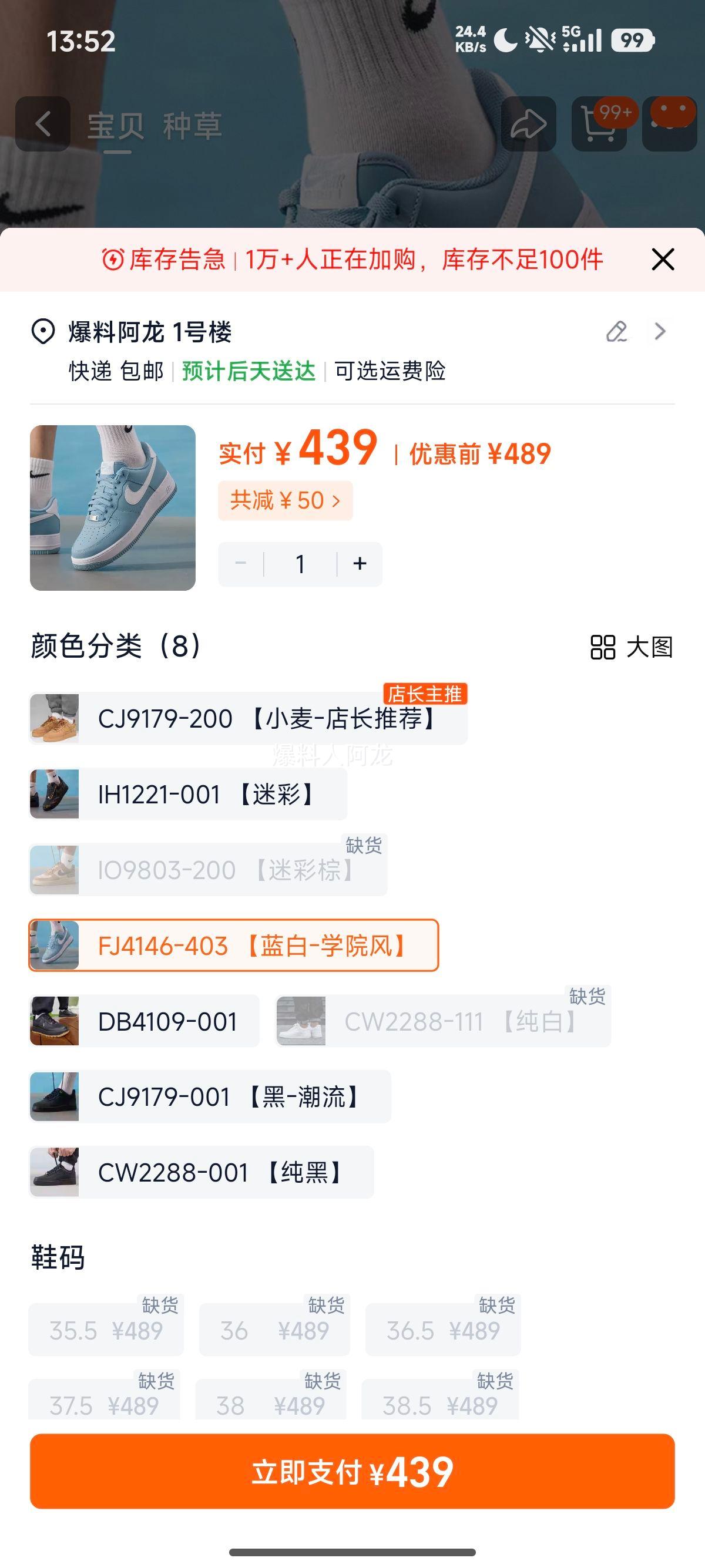Switch to the 种草 tab
This screenshot has height=1568, width=705.
click(194, 124)
